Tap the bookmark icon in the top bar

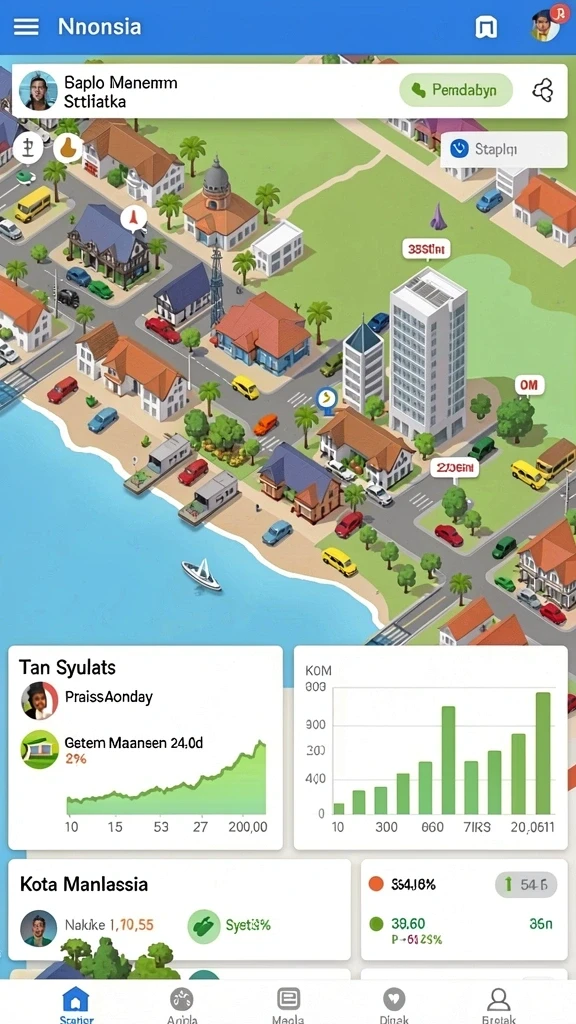click(485, 27)
